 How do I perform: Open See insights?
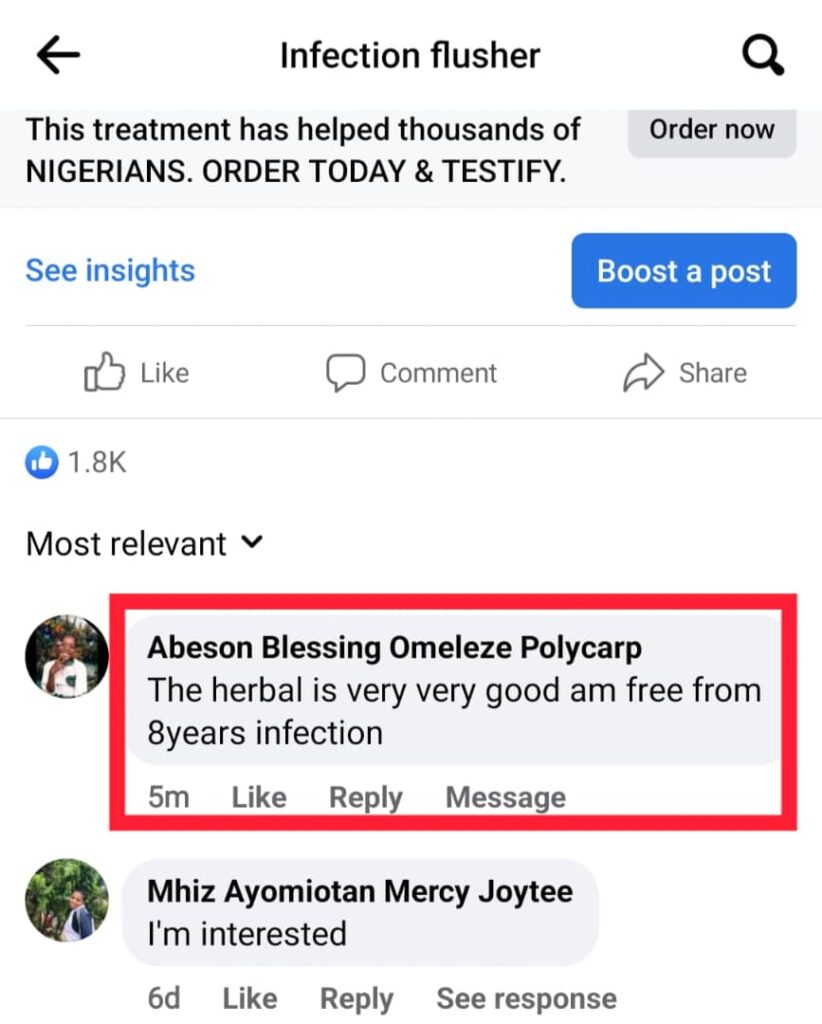[110, 270]
